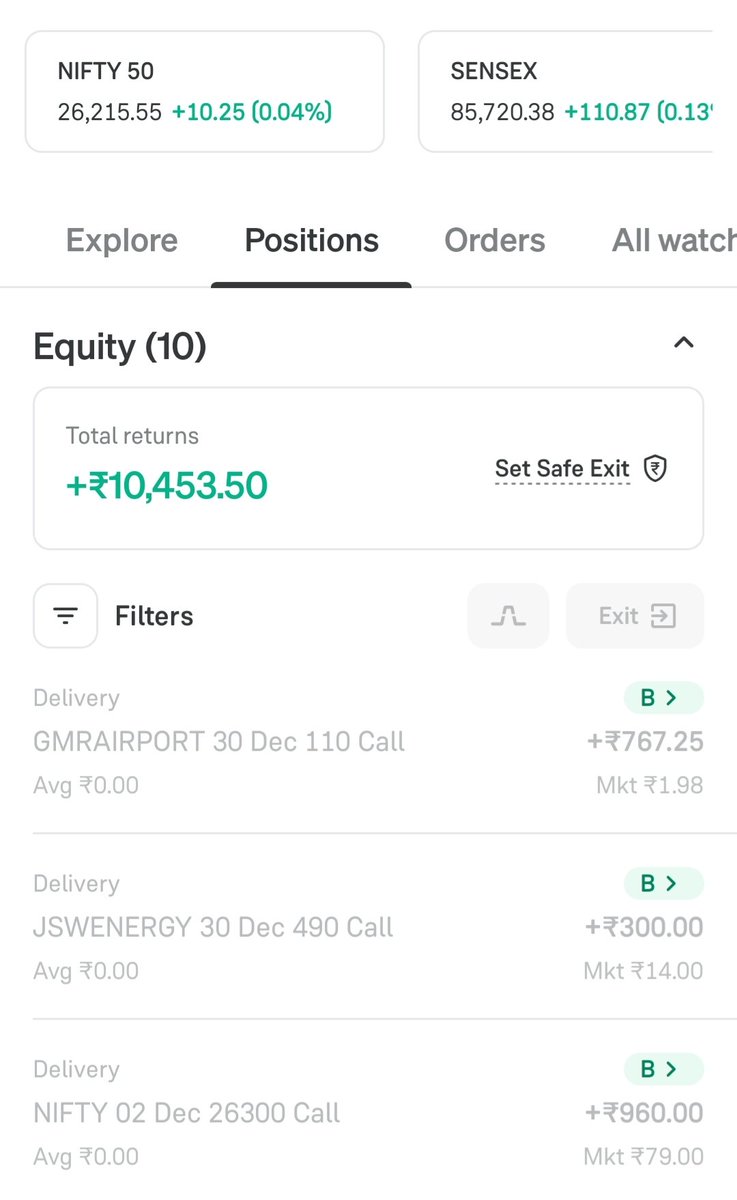This screenshot has width=737, height=1200.
Task: Open JSWENERGY 30 Dec 490 Call position
Action: click(x=213, y=928)
